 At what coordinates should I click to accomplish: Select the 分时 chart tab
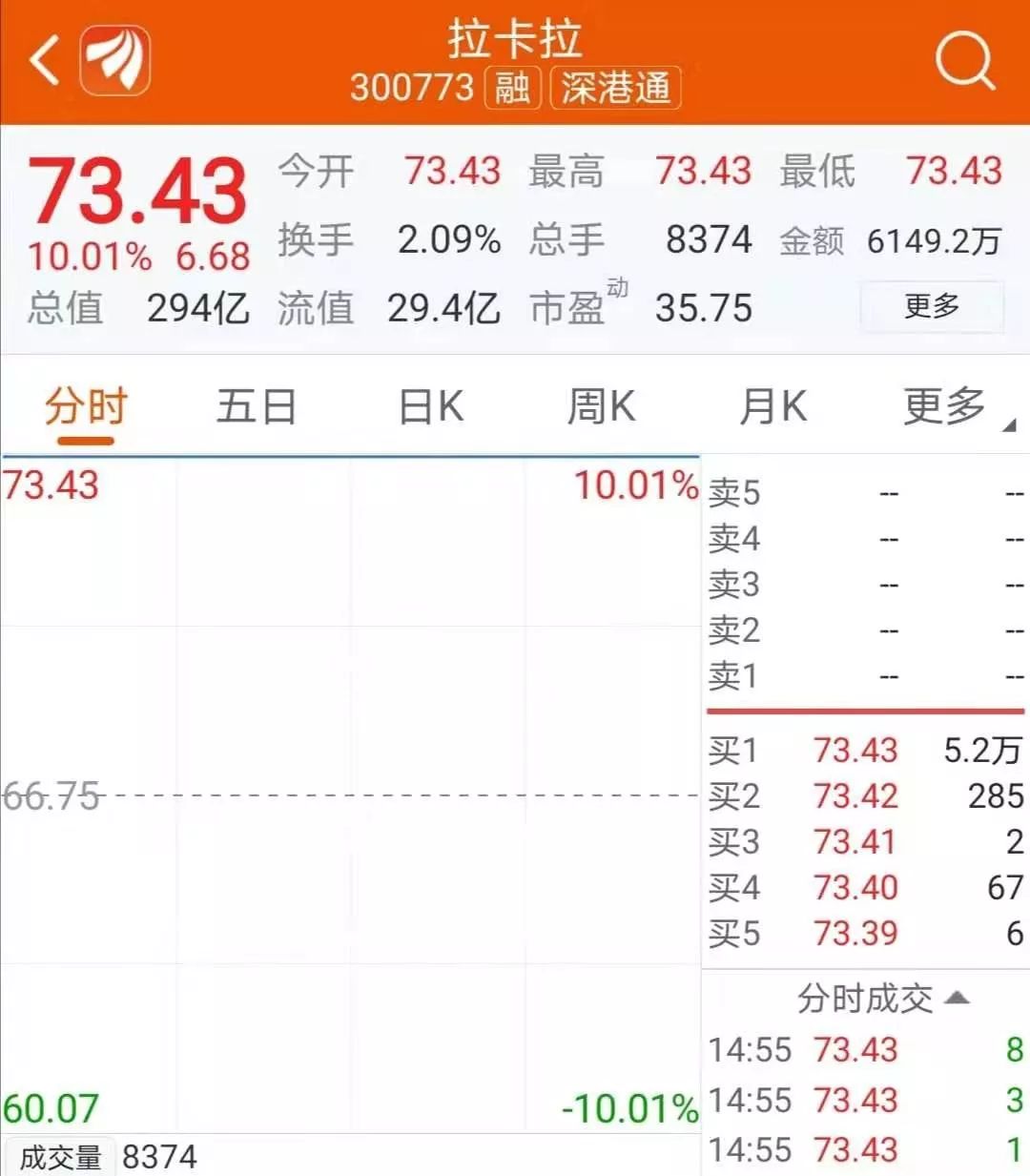[86, 407]
